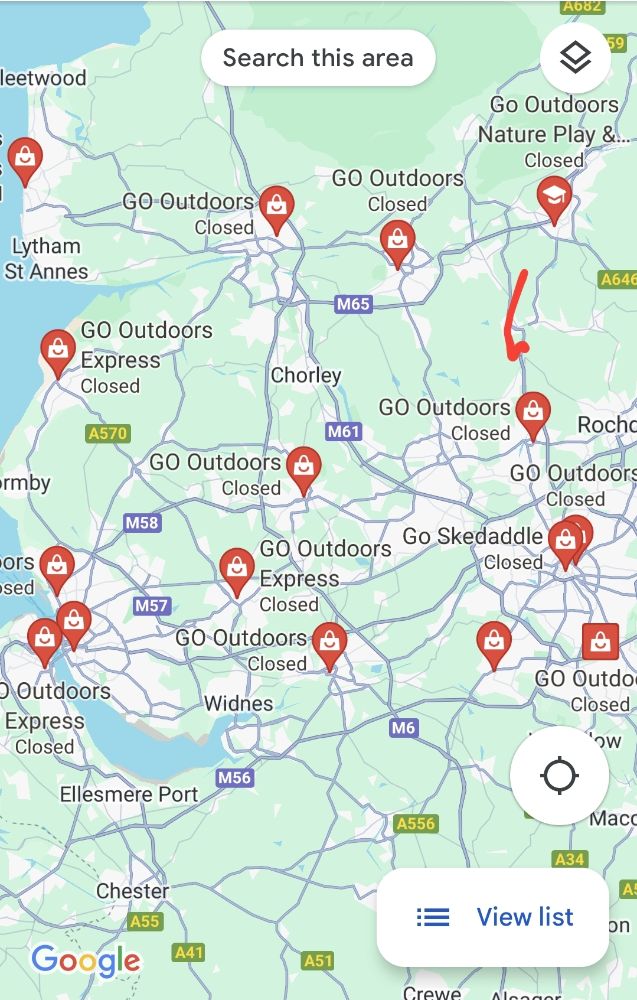Image resolution: width=637 pixels, height=1000 pixels.
Task: Select GO Outdoors Express pin above M57
Action: [237, 570]
